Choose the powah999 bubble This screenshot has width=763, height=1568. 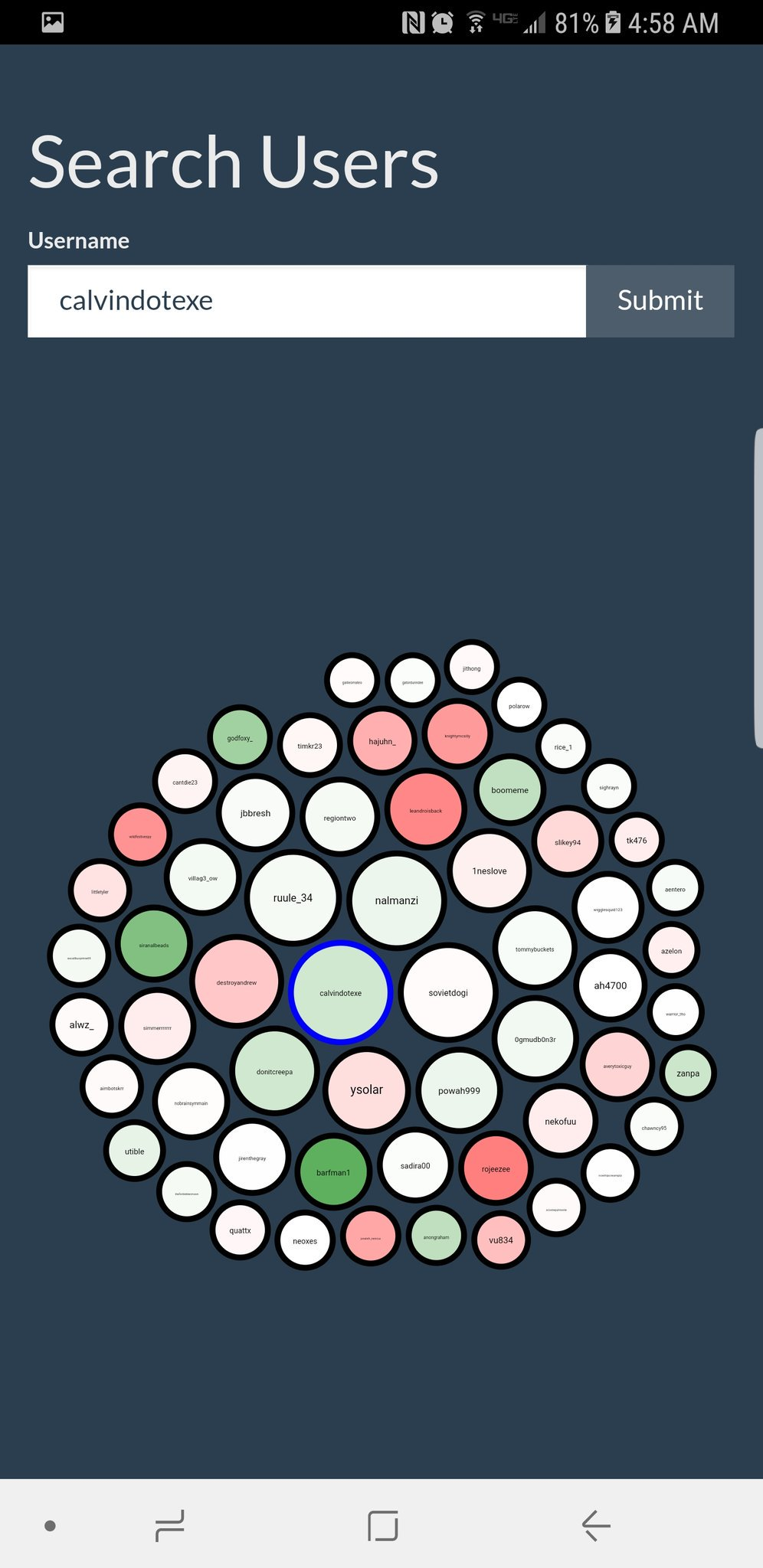pyautogui.click(x=460, y=1090)
